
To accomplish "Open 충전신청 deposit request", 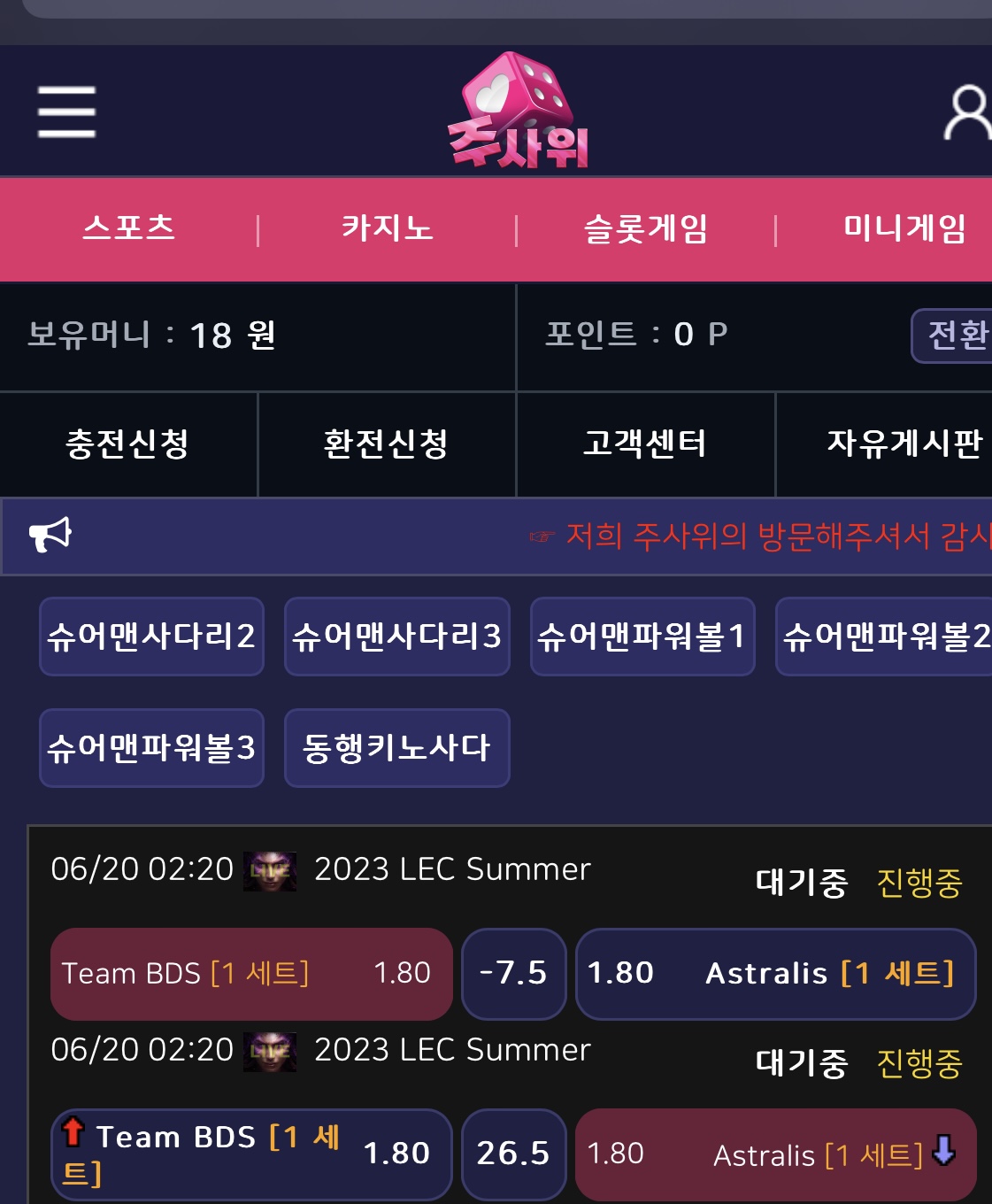I will pos(127,444).
